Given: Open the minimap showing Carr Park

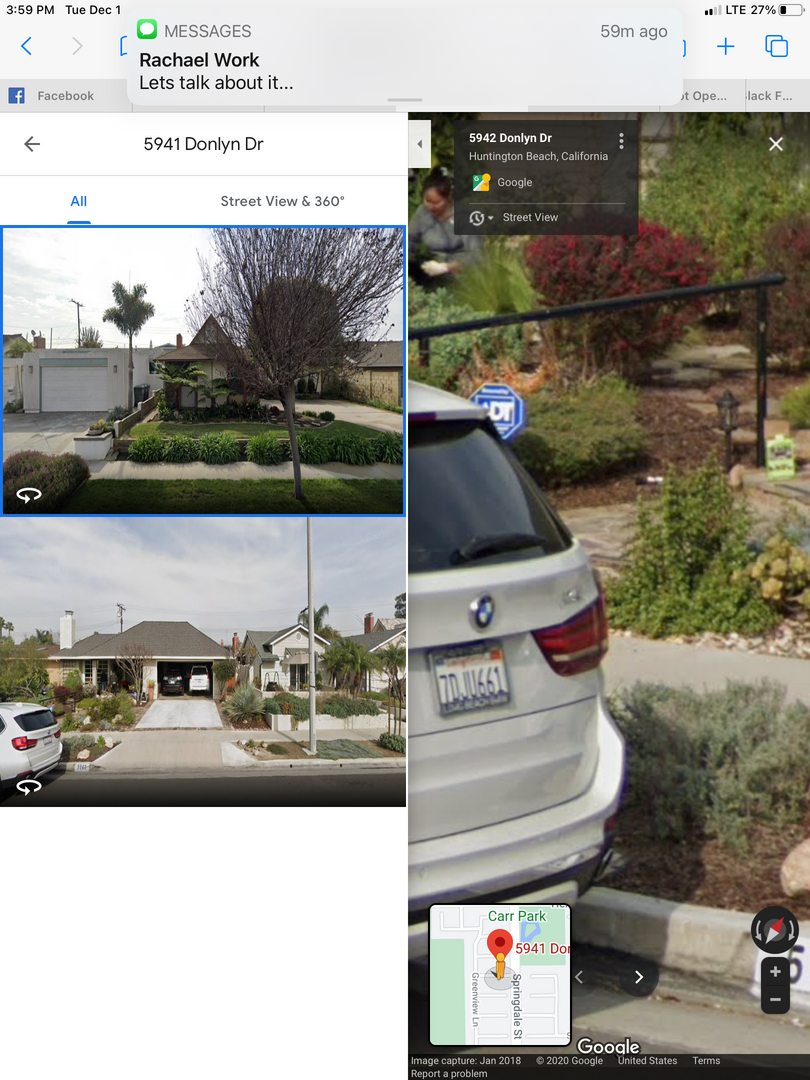Looking at the screenshot, I should click(499, 974).
